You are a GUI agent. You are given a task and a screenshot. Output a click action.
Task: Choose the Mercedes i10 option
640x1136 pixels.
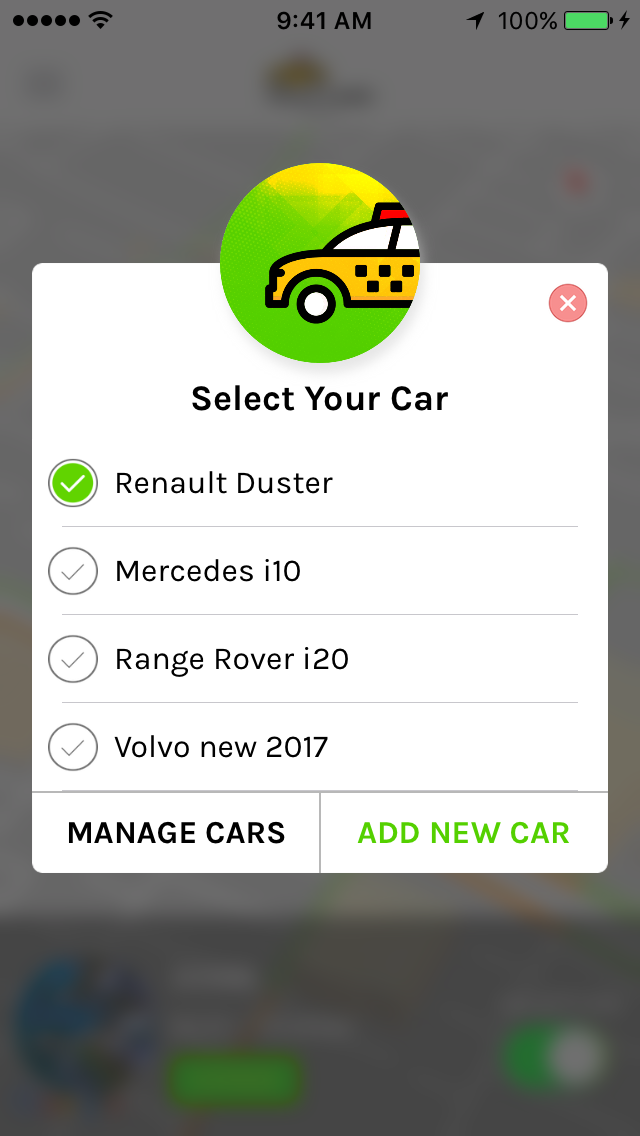click(x=73, y=572)
